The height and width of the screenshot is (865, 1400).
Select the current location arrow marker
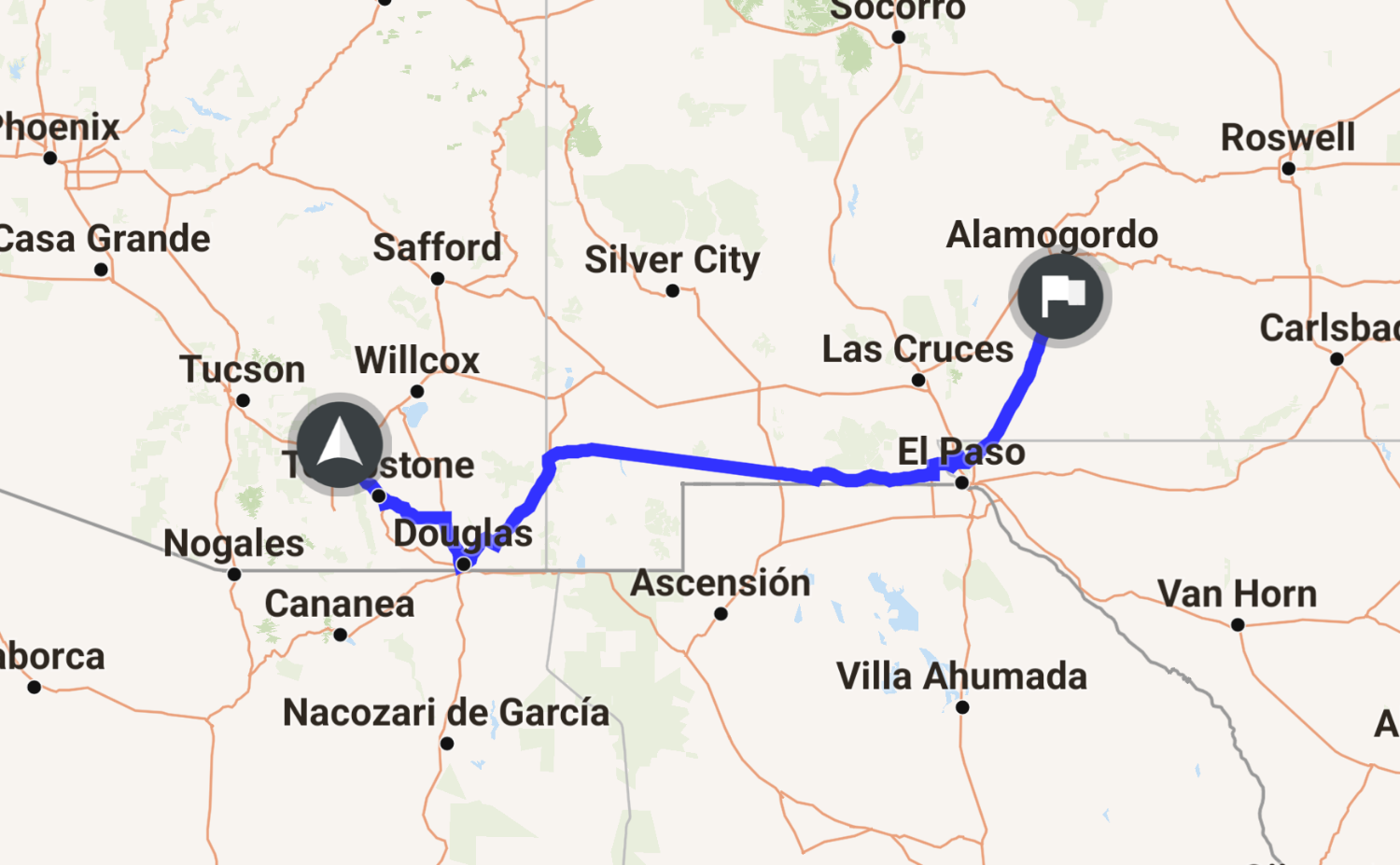340,444
